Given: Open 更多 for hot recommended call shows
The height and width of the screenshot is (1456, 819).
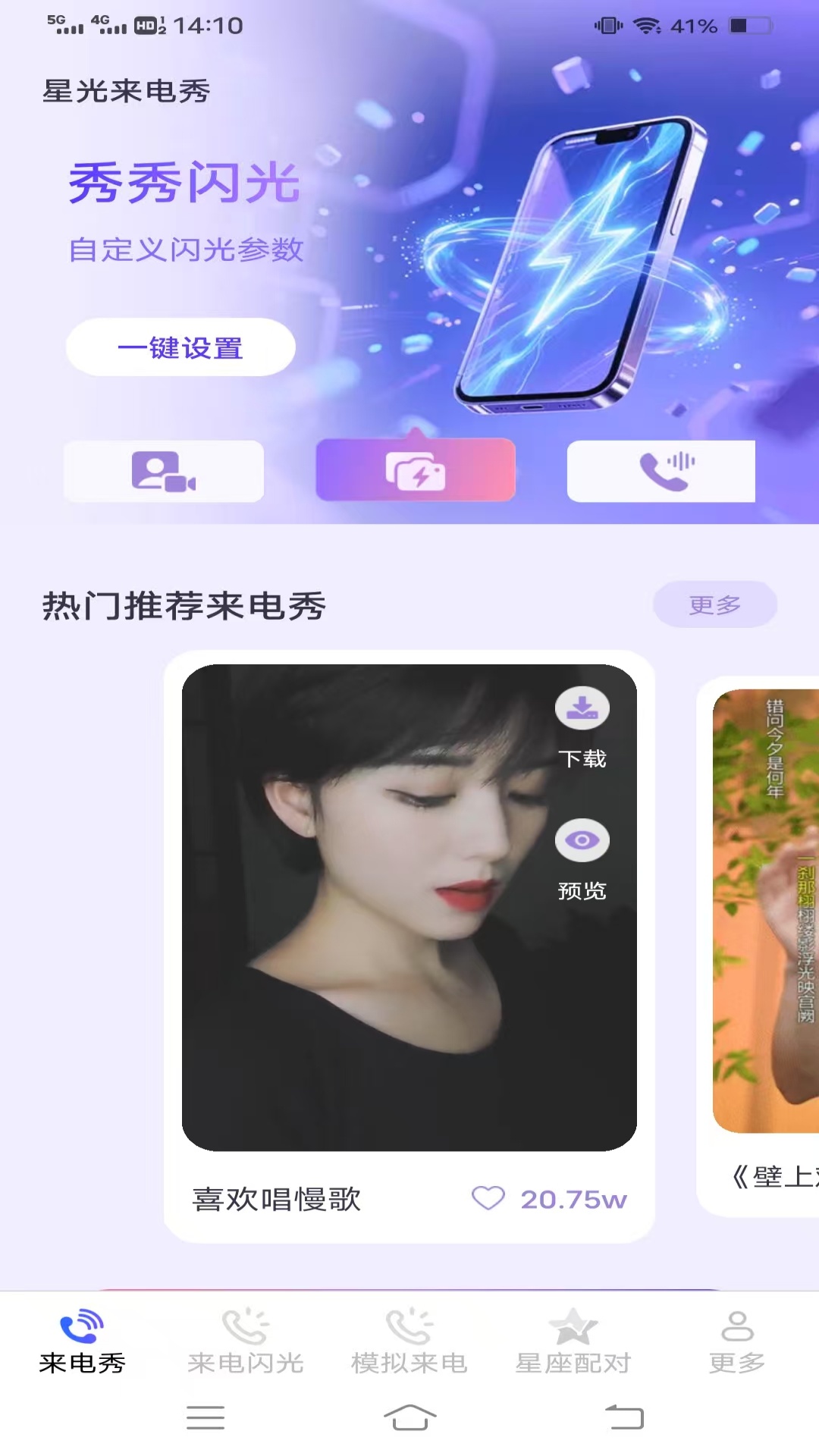Looking at the screenshot, I should pyautogui.click(x=714, y=604).
